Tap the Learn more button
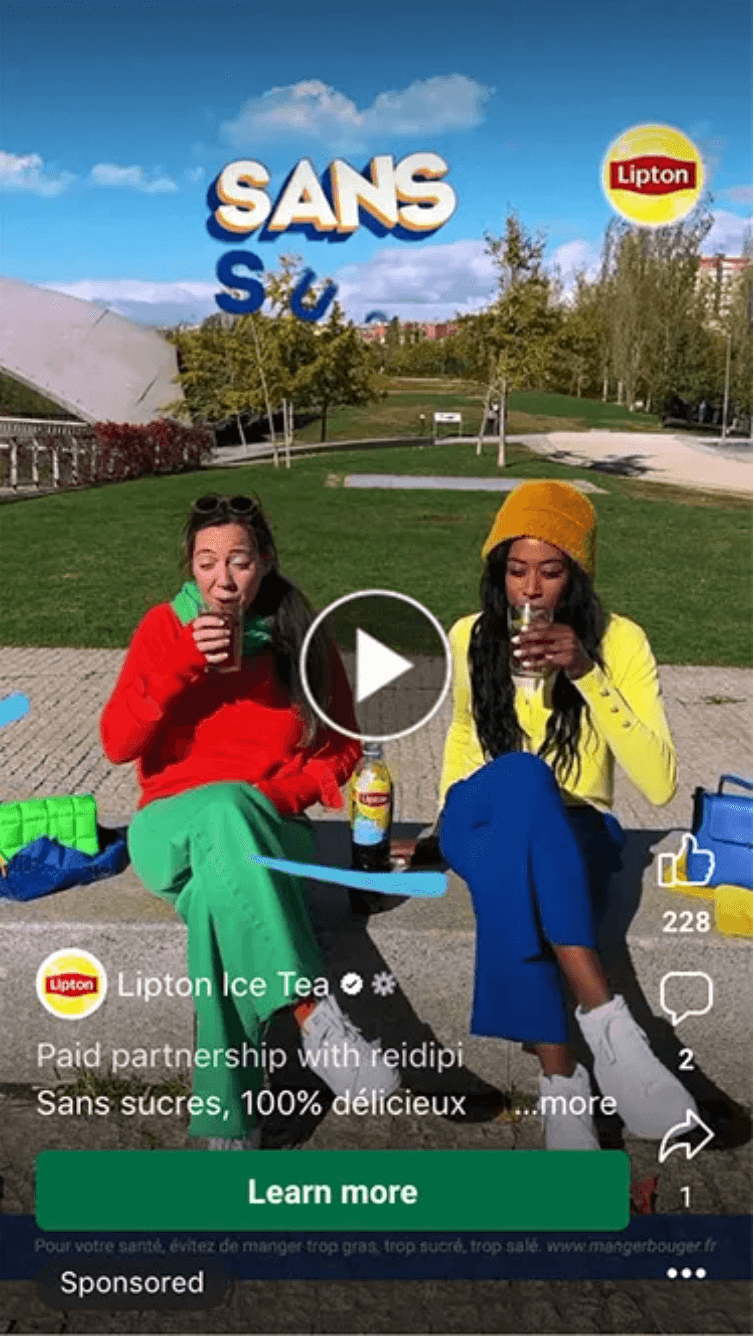 coord(332,1191)
